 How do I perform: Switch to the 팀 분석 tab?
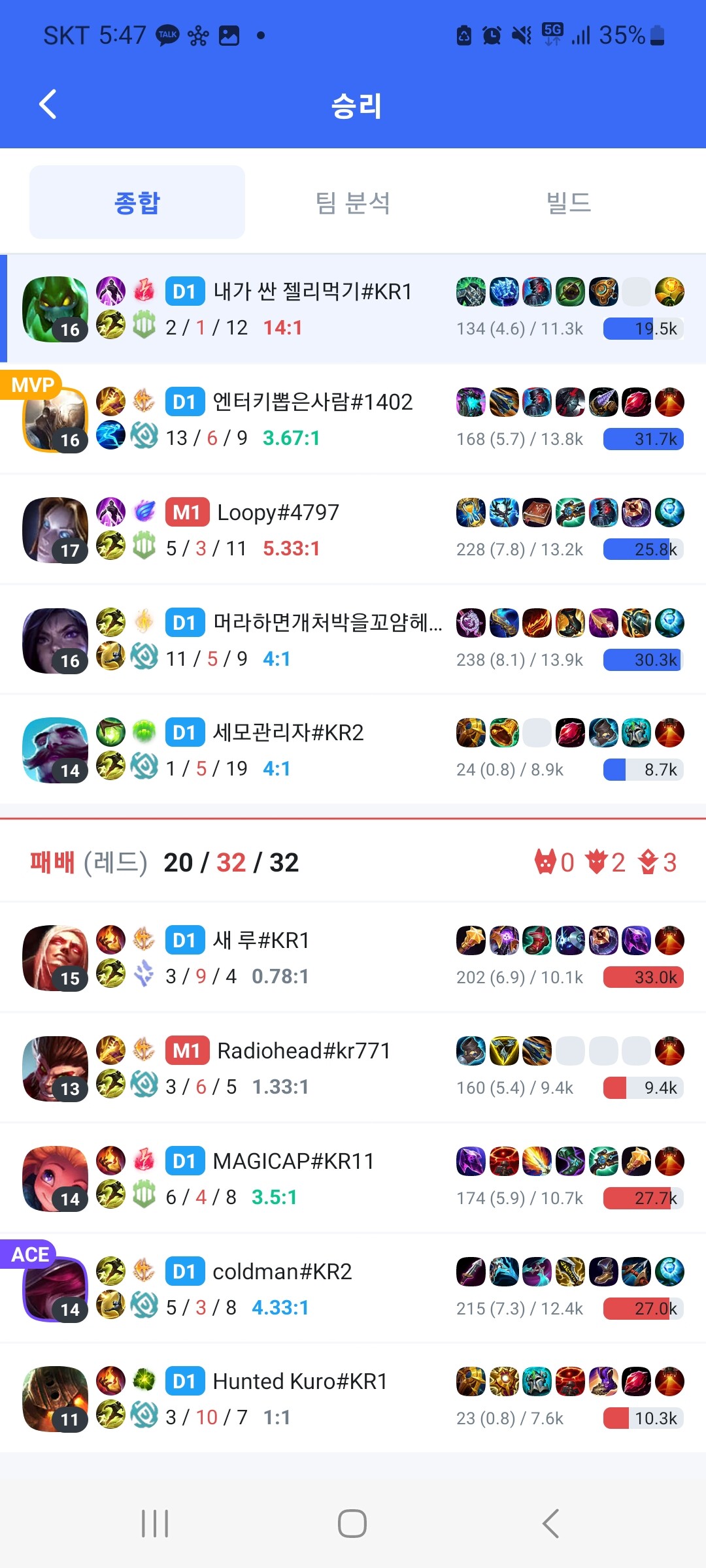click(352, 203)
